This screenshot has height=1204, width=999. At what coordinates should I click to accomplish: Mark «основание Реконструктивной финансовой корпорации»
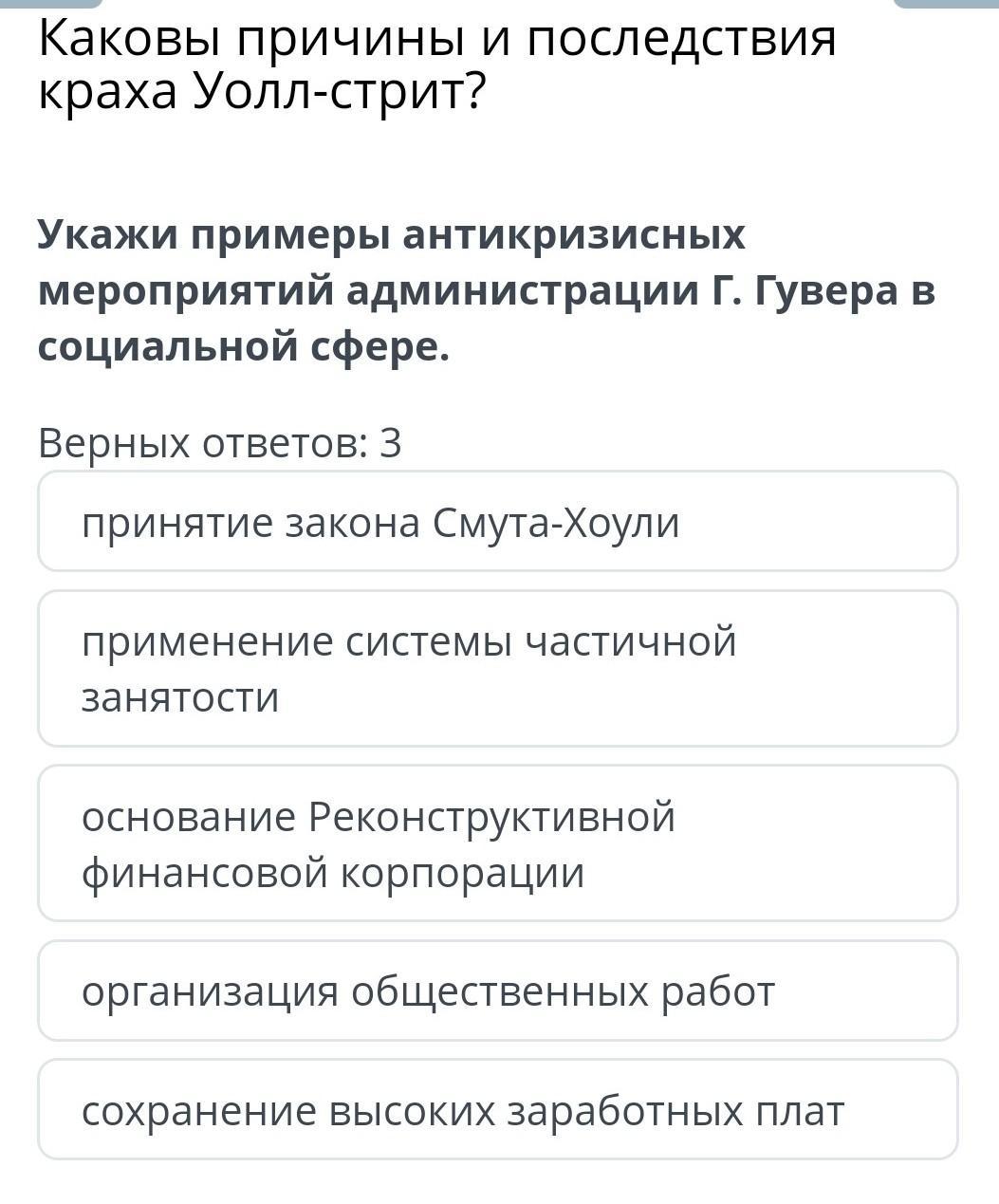pyautogui.click(x=498, y=843)
